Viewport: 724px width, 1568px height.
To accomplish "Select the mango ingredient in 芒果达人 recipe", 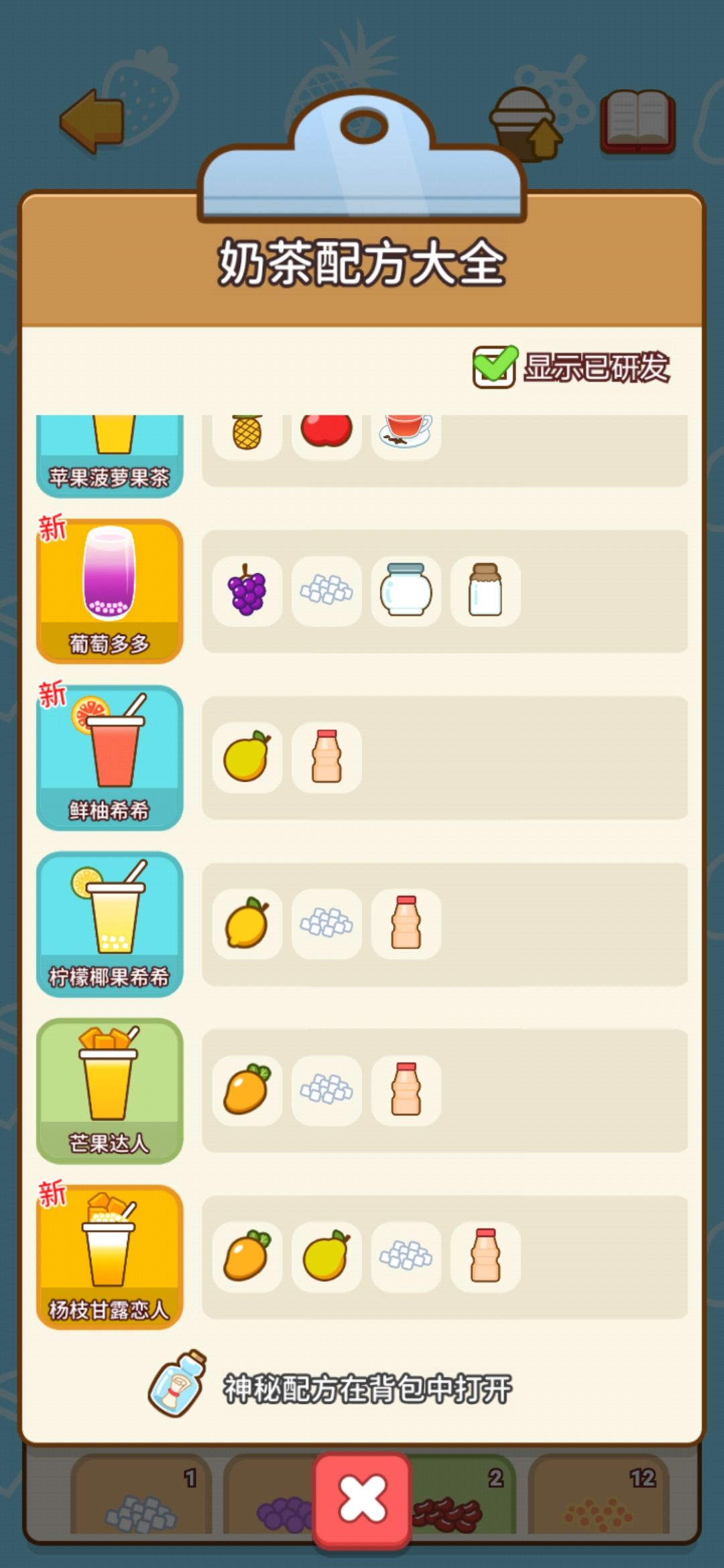I will (x=248, y=1089).
